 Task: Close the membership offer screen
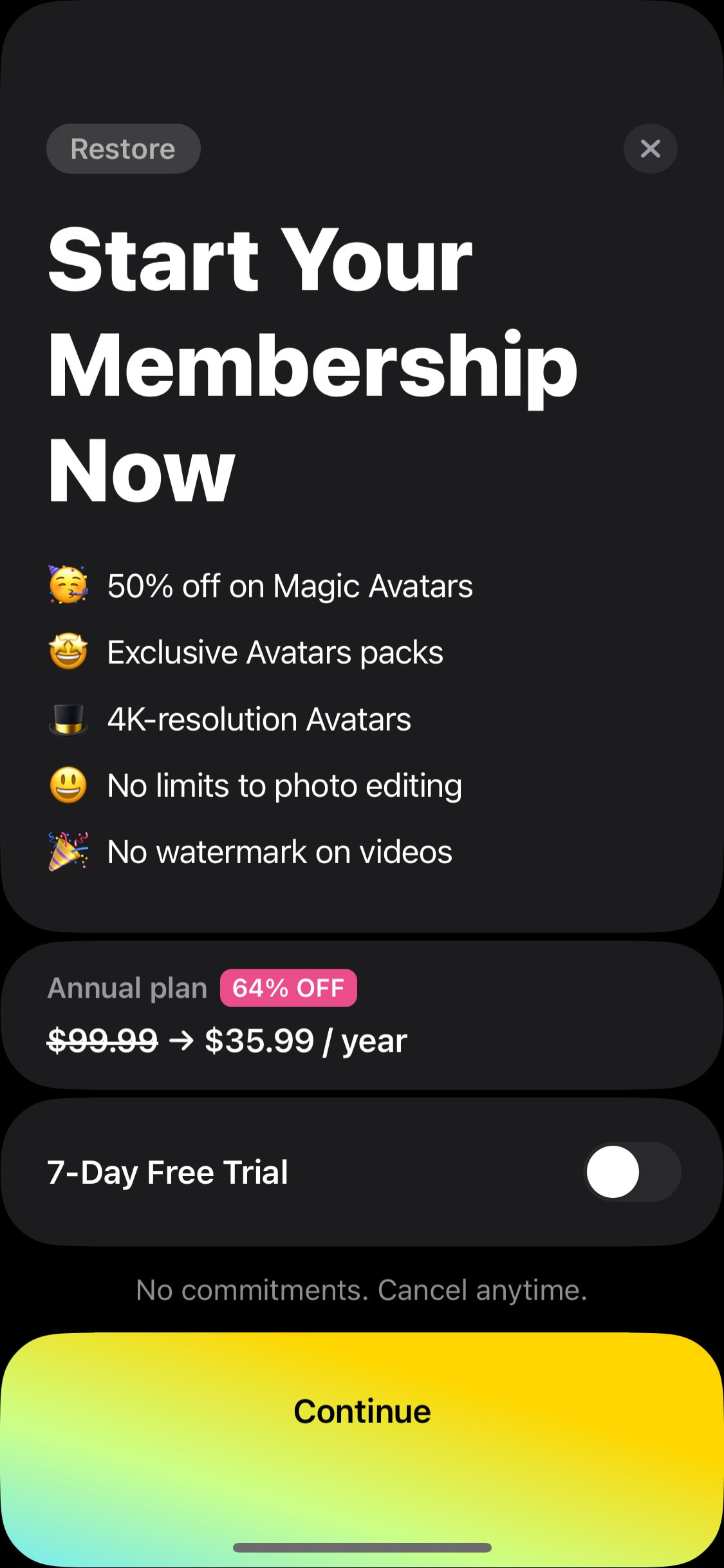pos(650,149)
